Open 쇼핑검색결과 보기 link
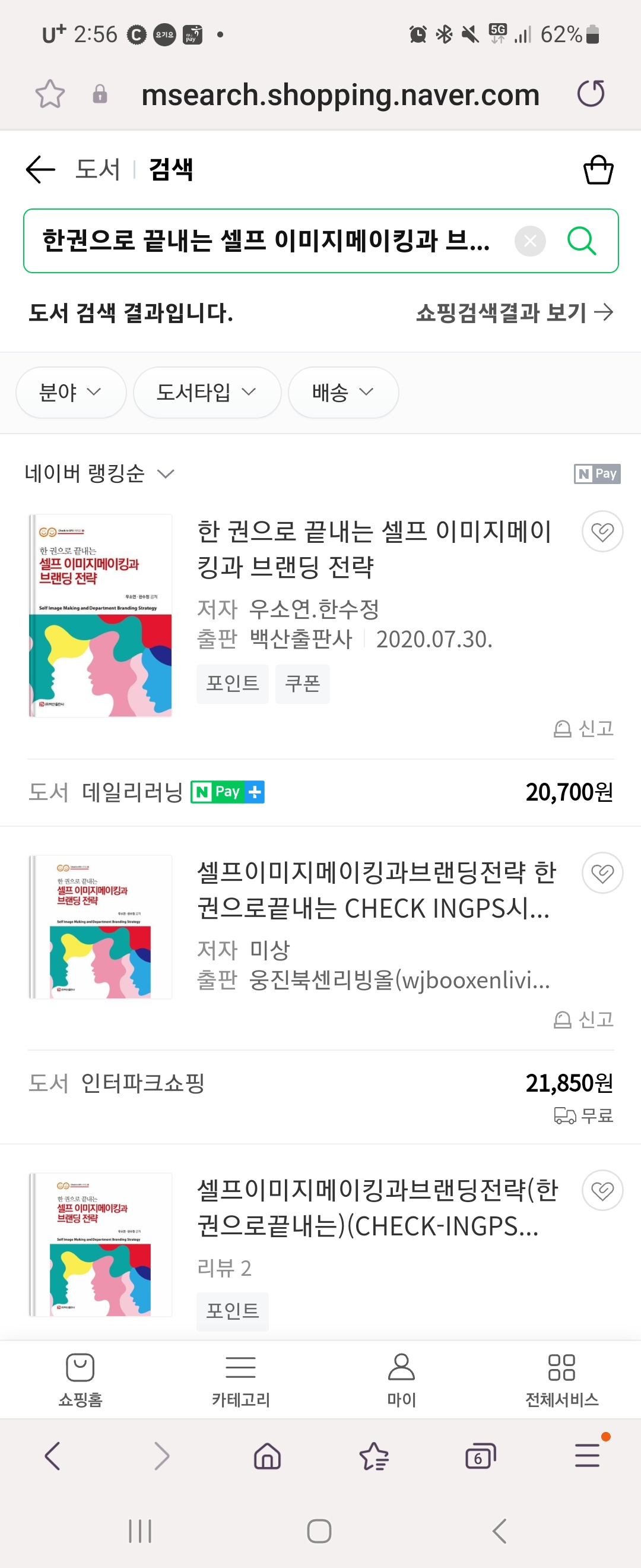The image size is (641, 1568). (514, 313)
